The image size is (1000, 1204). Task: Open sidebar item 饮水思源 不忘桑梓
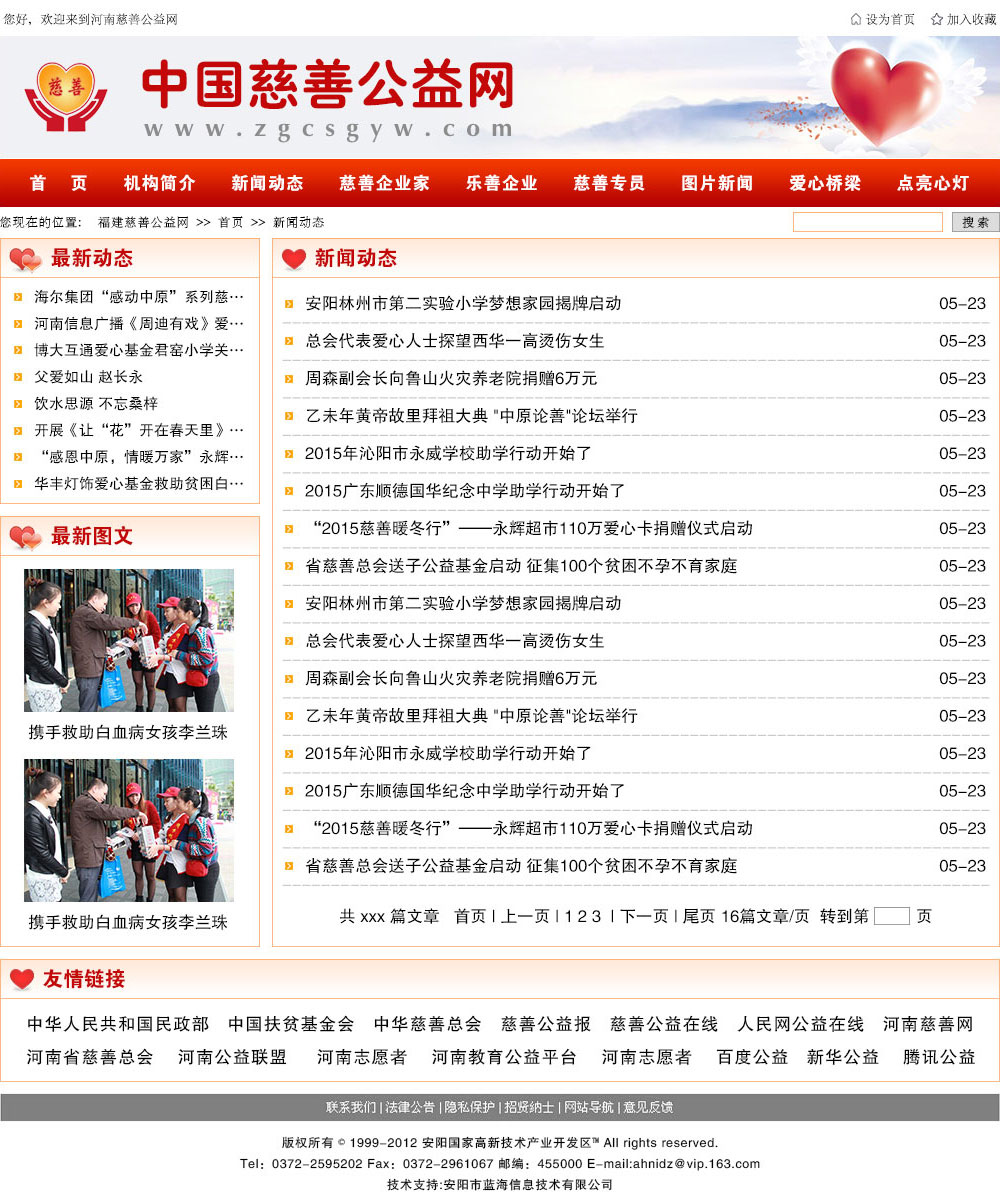[x=96, y=403]
